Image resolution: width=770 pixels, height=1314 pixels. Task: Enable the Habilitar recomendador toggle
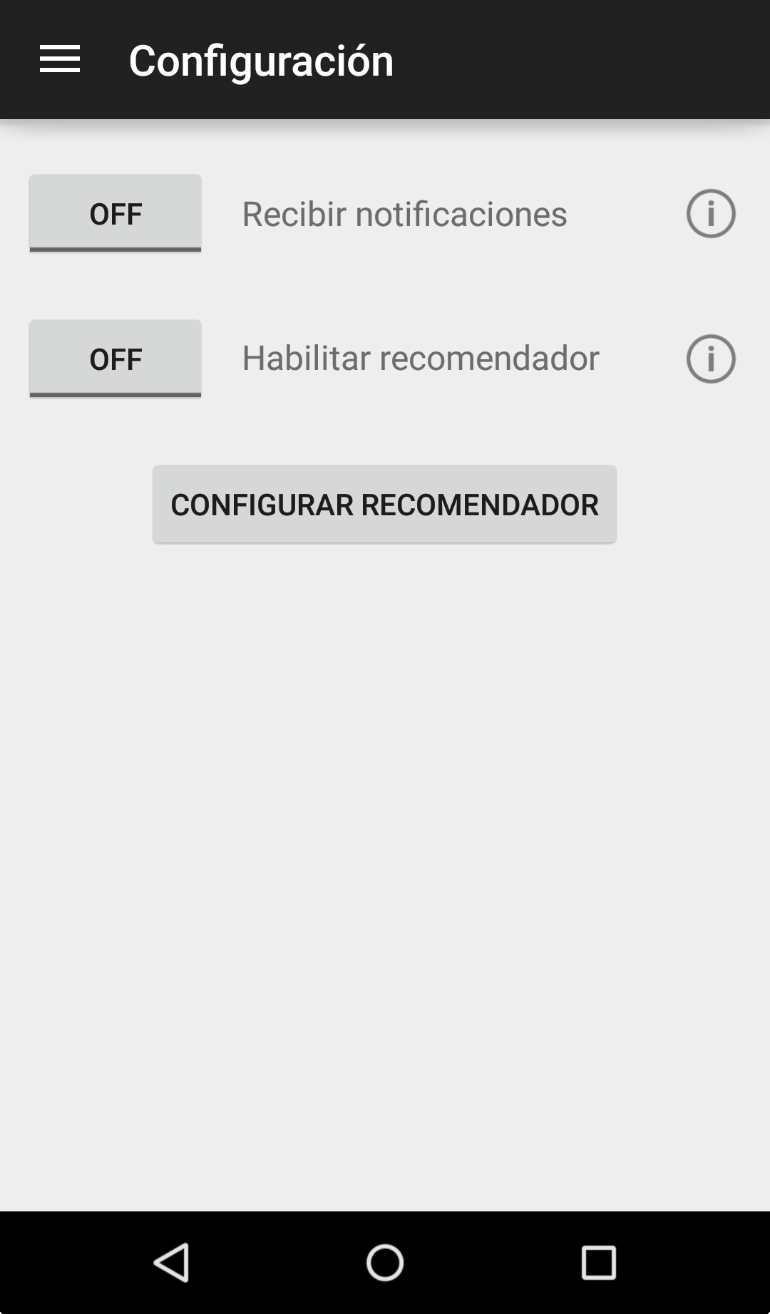pos(115,358)
